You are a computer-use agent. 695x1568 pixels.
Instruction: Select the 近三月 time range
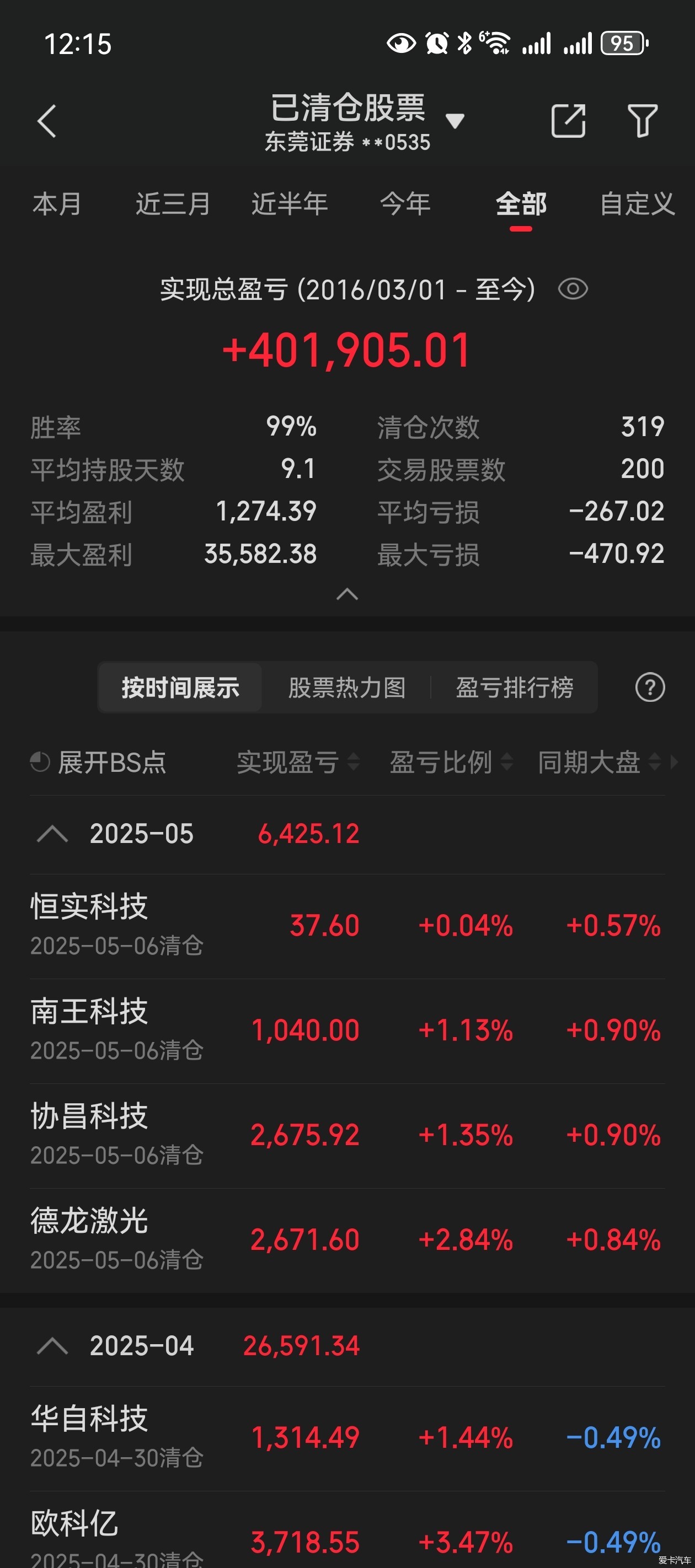click(x=173, y=204)
